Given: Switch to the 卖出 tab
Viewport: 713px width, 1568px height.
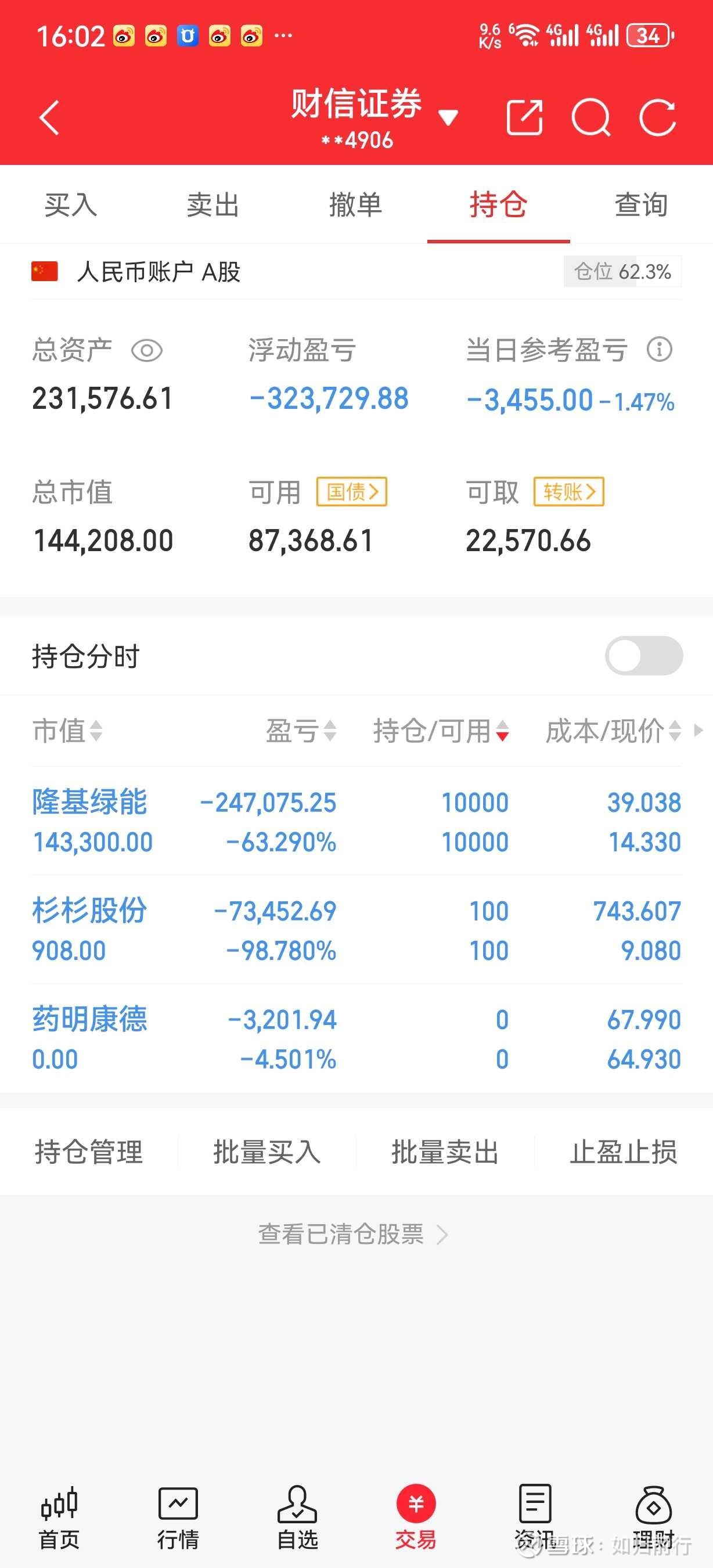Looking at the screenshot, I should 213,204.
